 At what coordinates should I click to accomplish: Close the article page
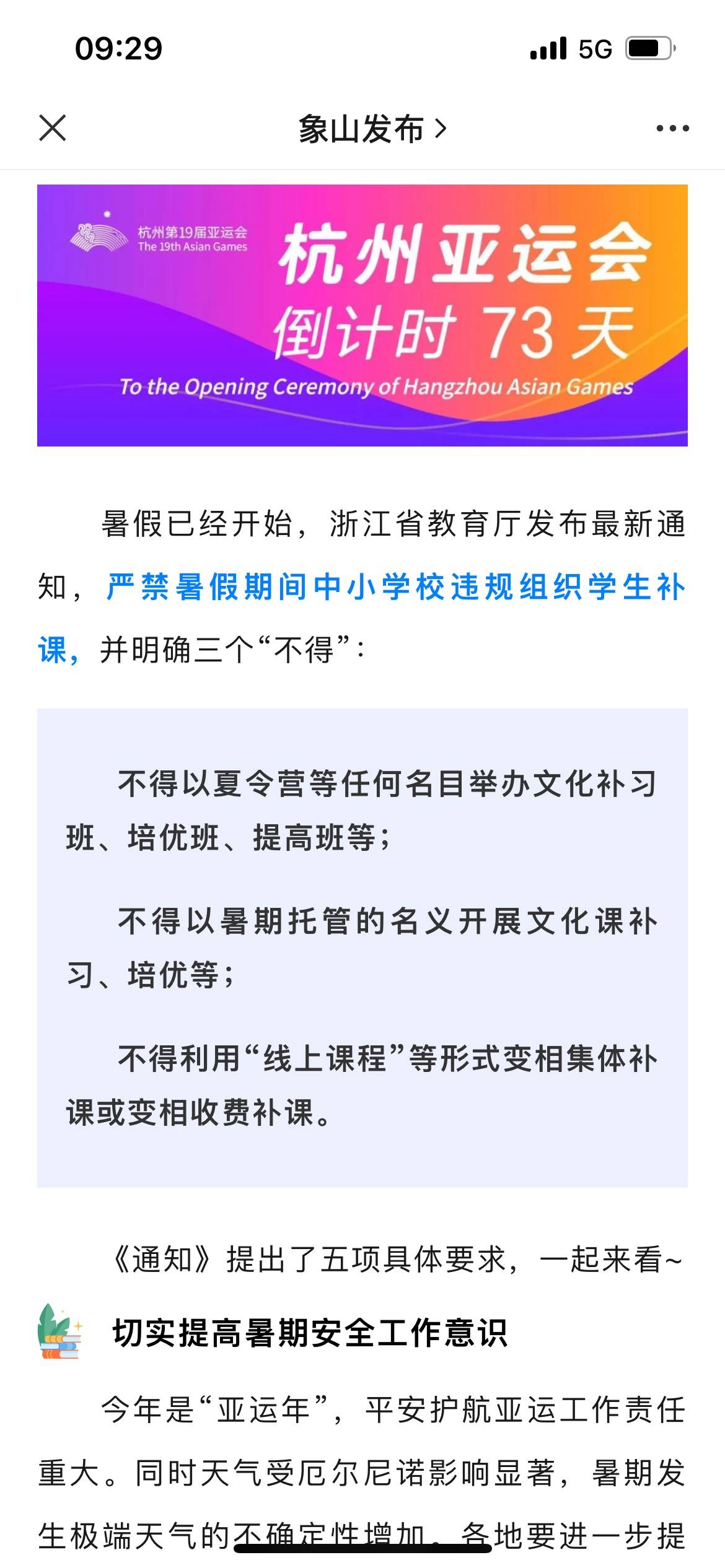click(52, 128)
